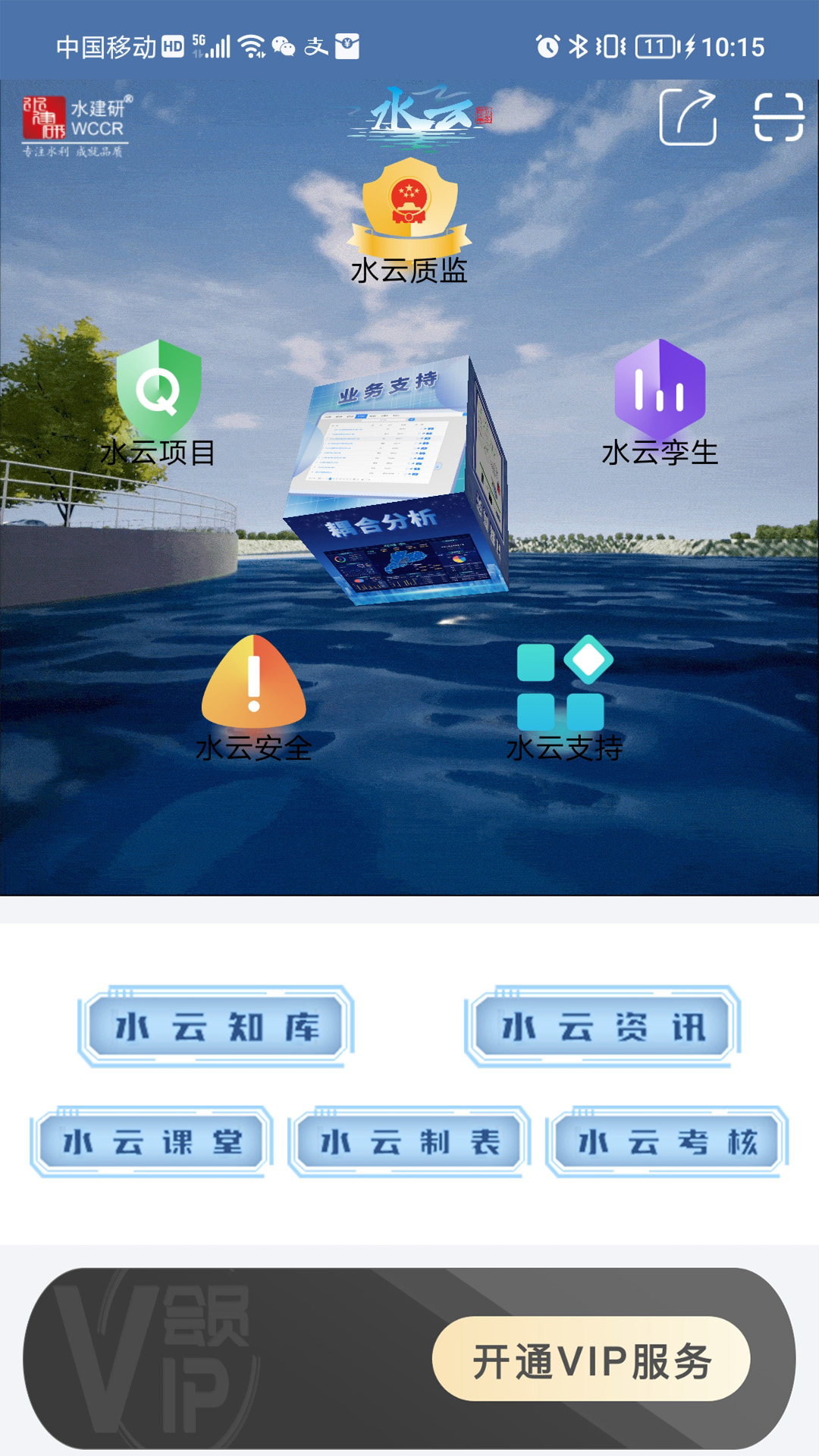Open the 水云质监 module
The width and height of the screenshot is (819, 1456).
pyautogui.click(x=409, y=221)
